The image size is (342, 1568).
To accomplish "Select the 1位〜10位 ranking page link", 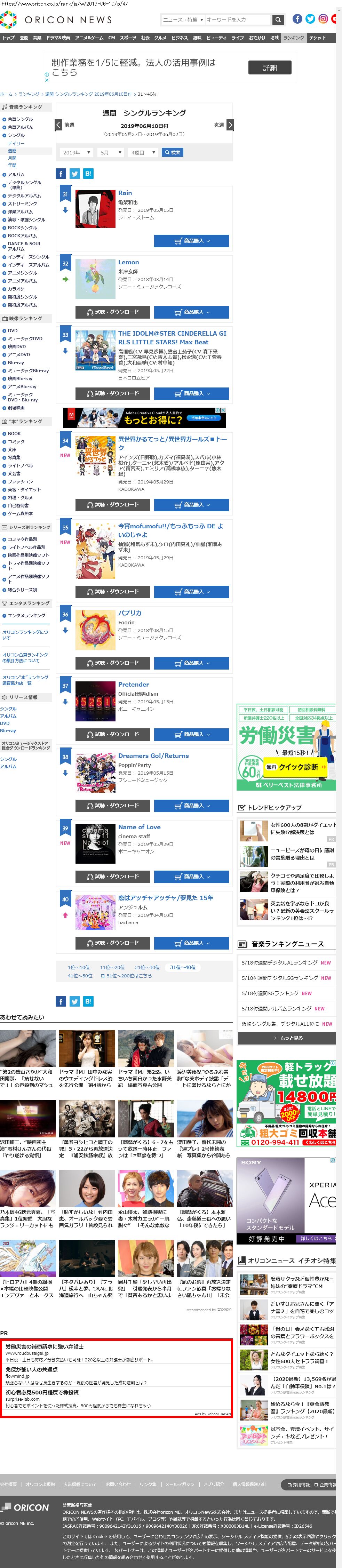I will 79,967.
